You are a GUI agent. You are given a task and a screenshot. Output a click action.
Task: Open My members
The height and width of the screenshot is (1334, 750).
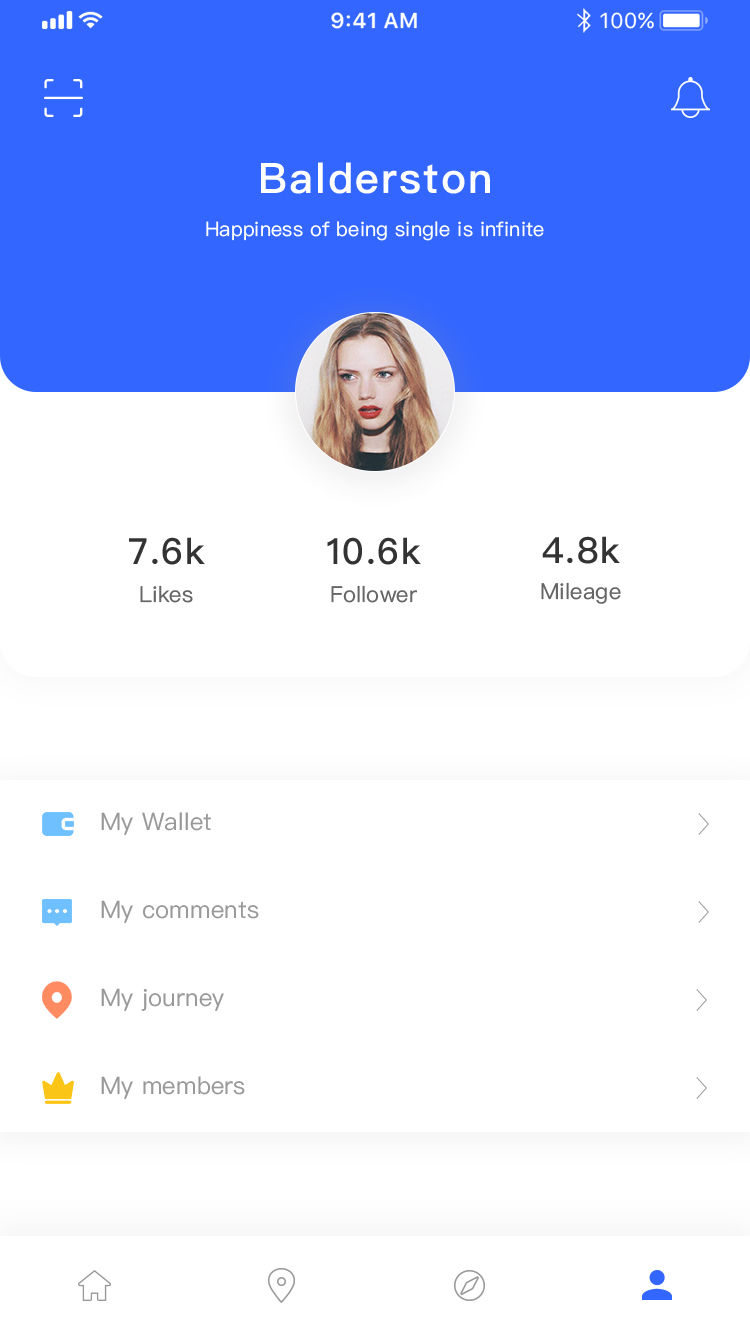[375, 1087]
